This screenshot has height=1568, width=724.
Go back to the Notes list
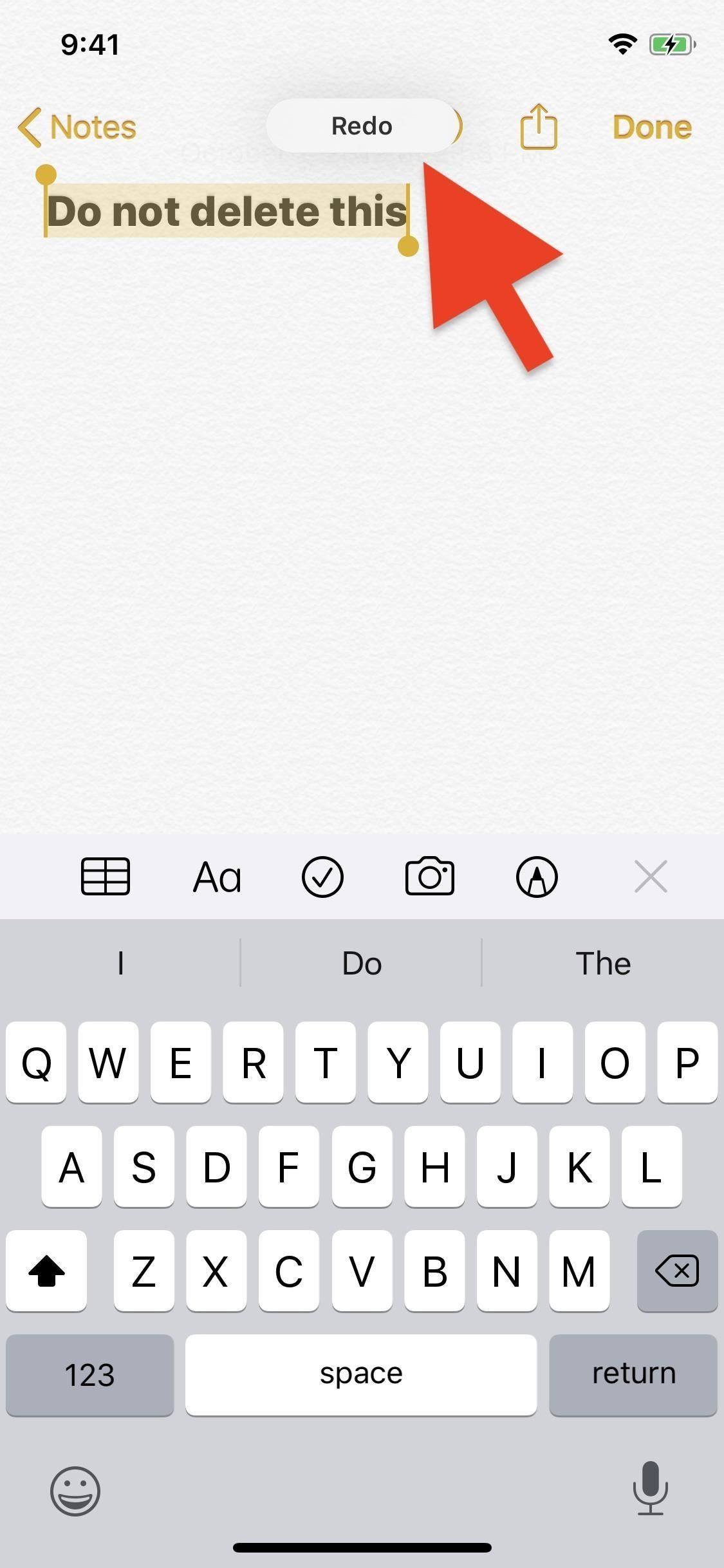coord(77,127)
